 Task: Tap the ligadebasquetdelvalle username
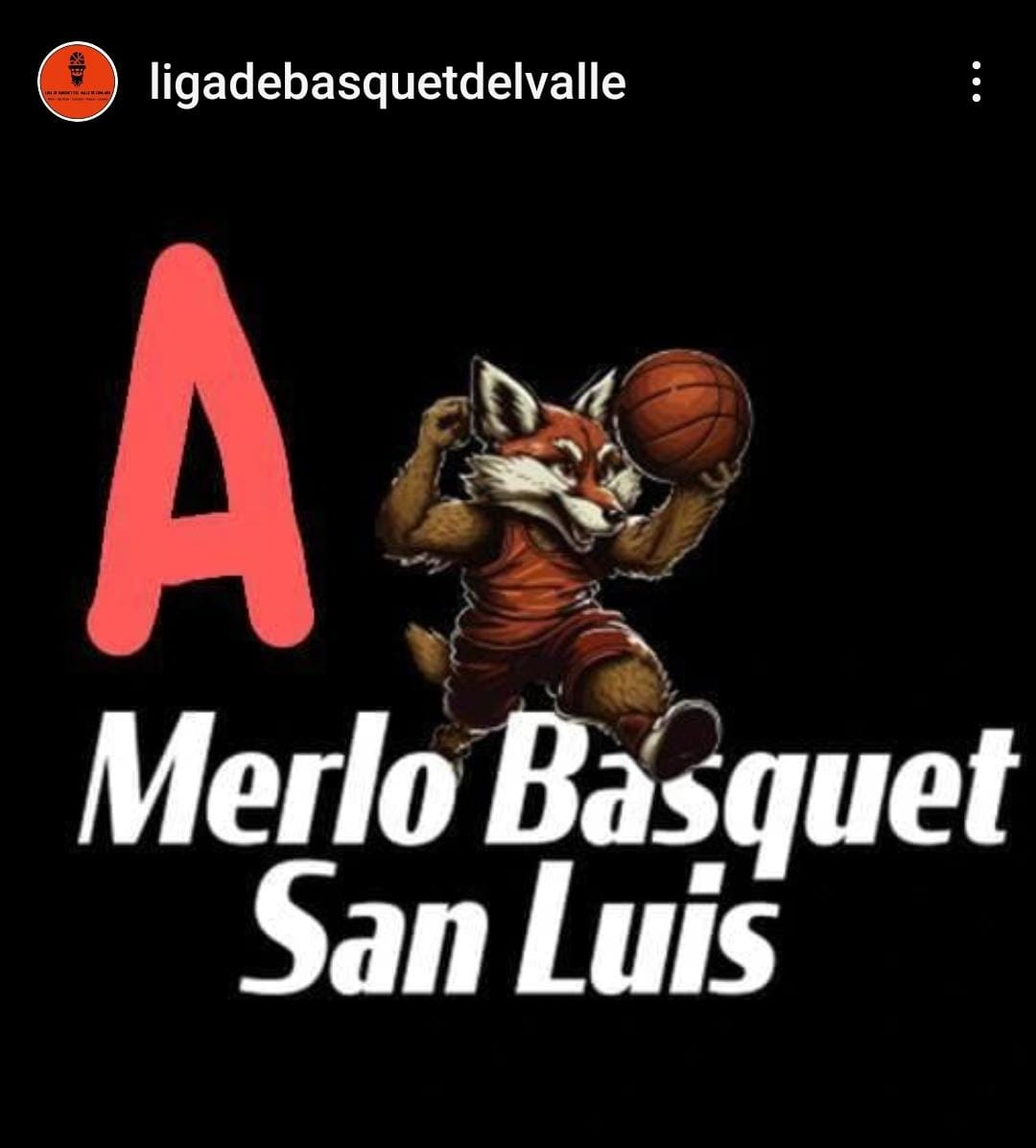(x=388, y=82)
